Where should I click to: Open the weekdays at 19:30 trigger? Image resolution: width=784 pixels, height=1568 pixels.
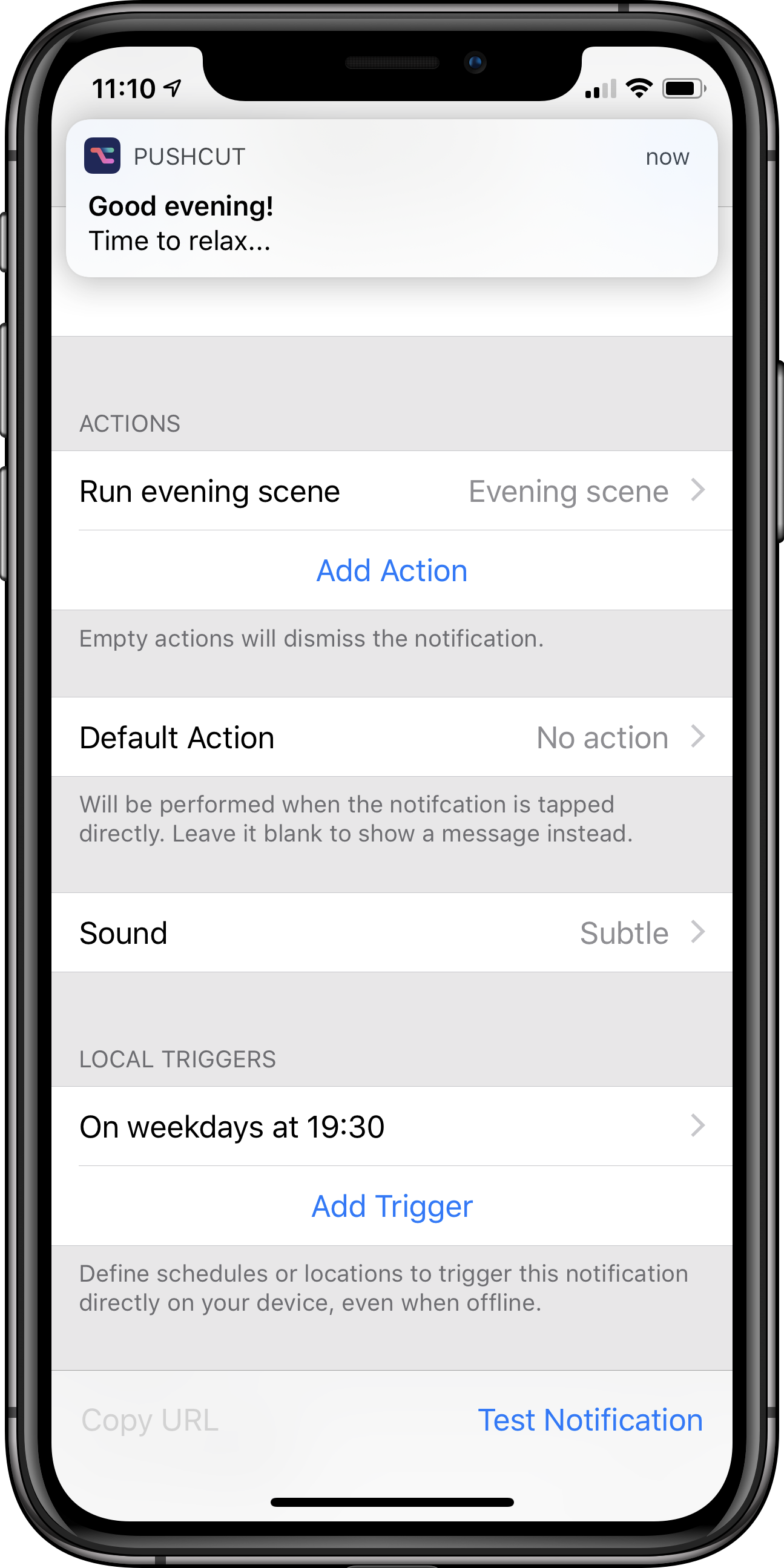click(391, 1126)
